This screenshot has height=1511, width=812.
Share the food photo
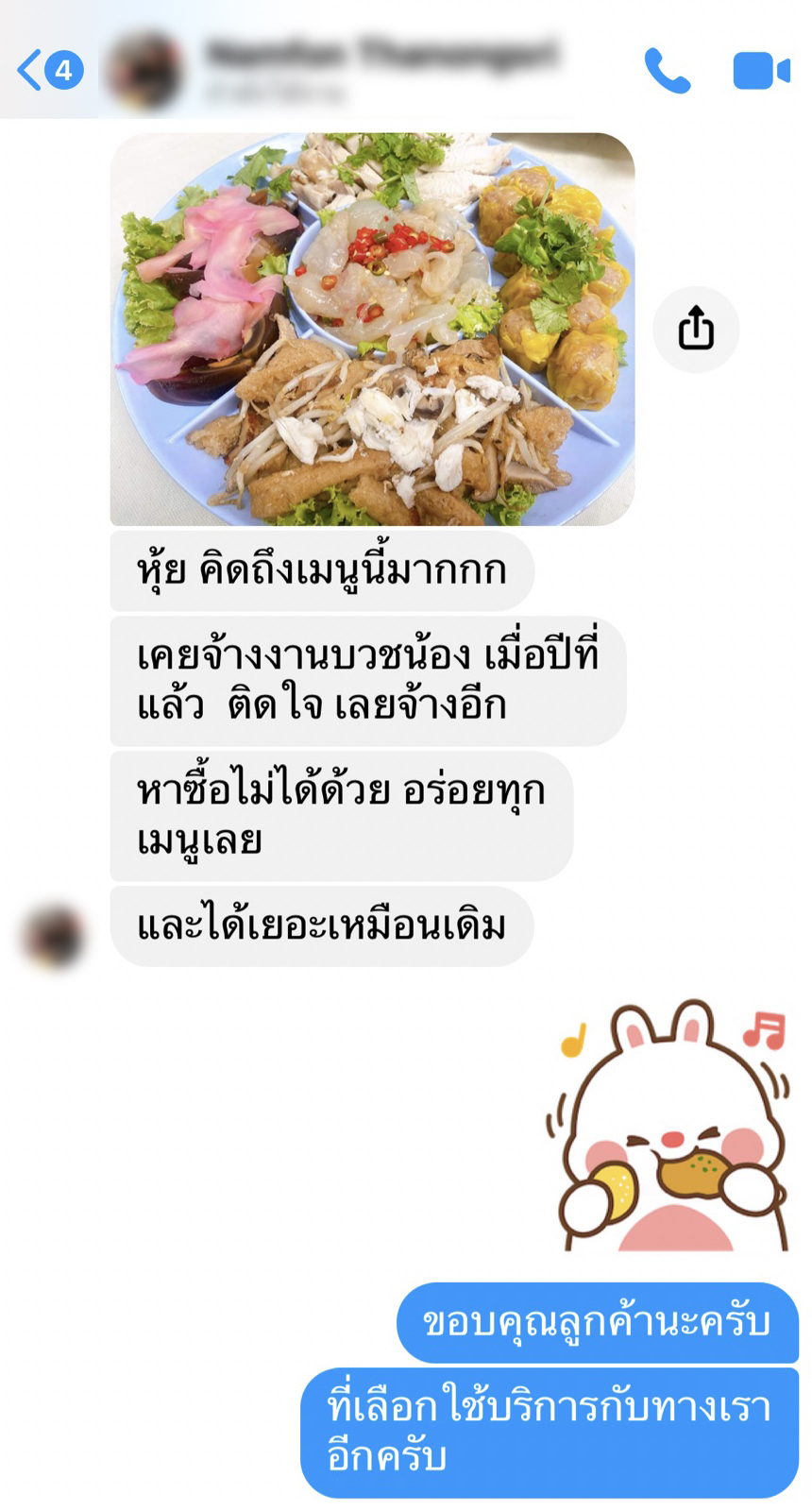click(696, 329)
